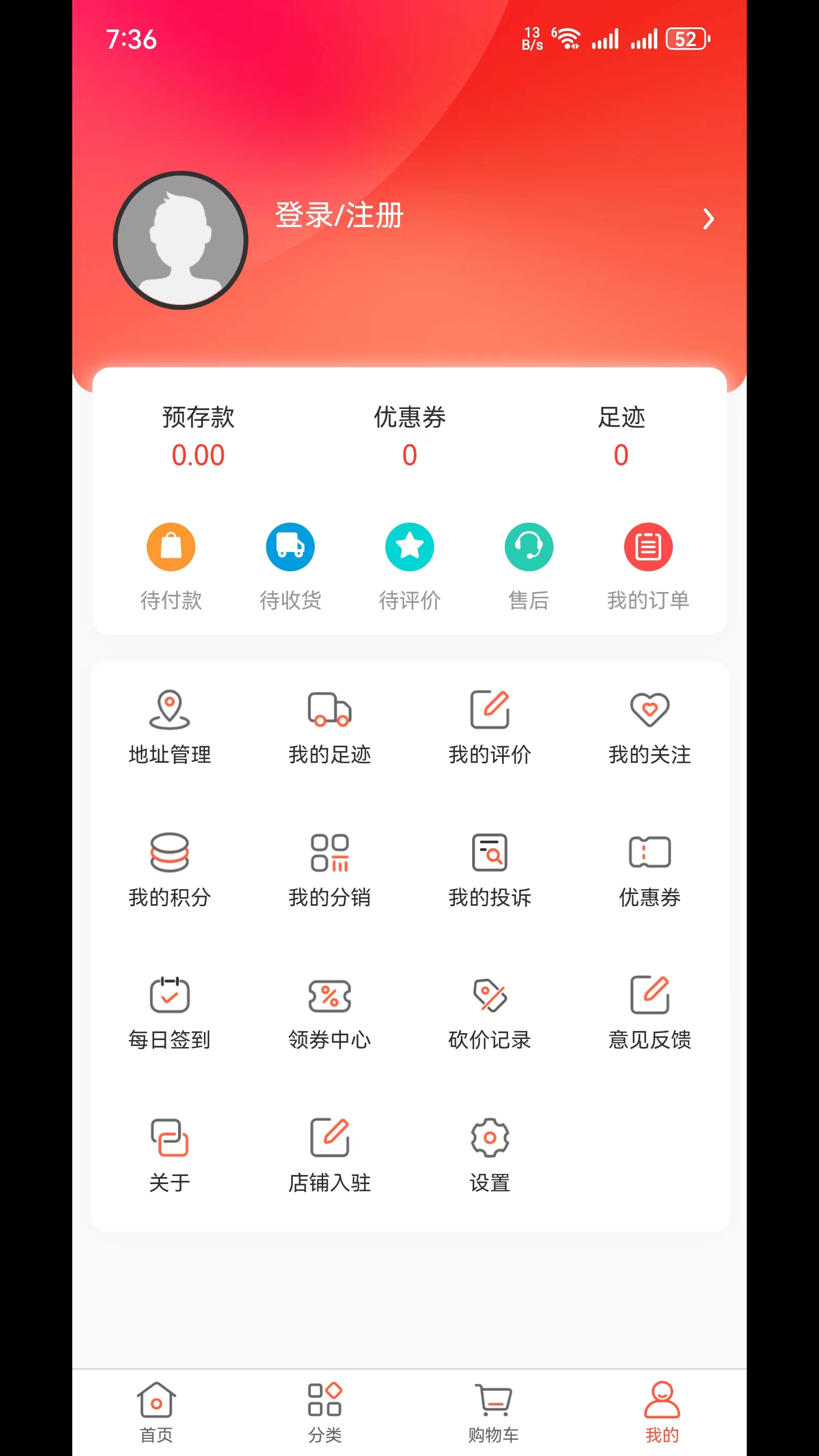Tap the default profile avatar
Screen dimensions: 819x1456
tap(181, 240)
